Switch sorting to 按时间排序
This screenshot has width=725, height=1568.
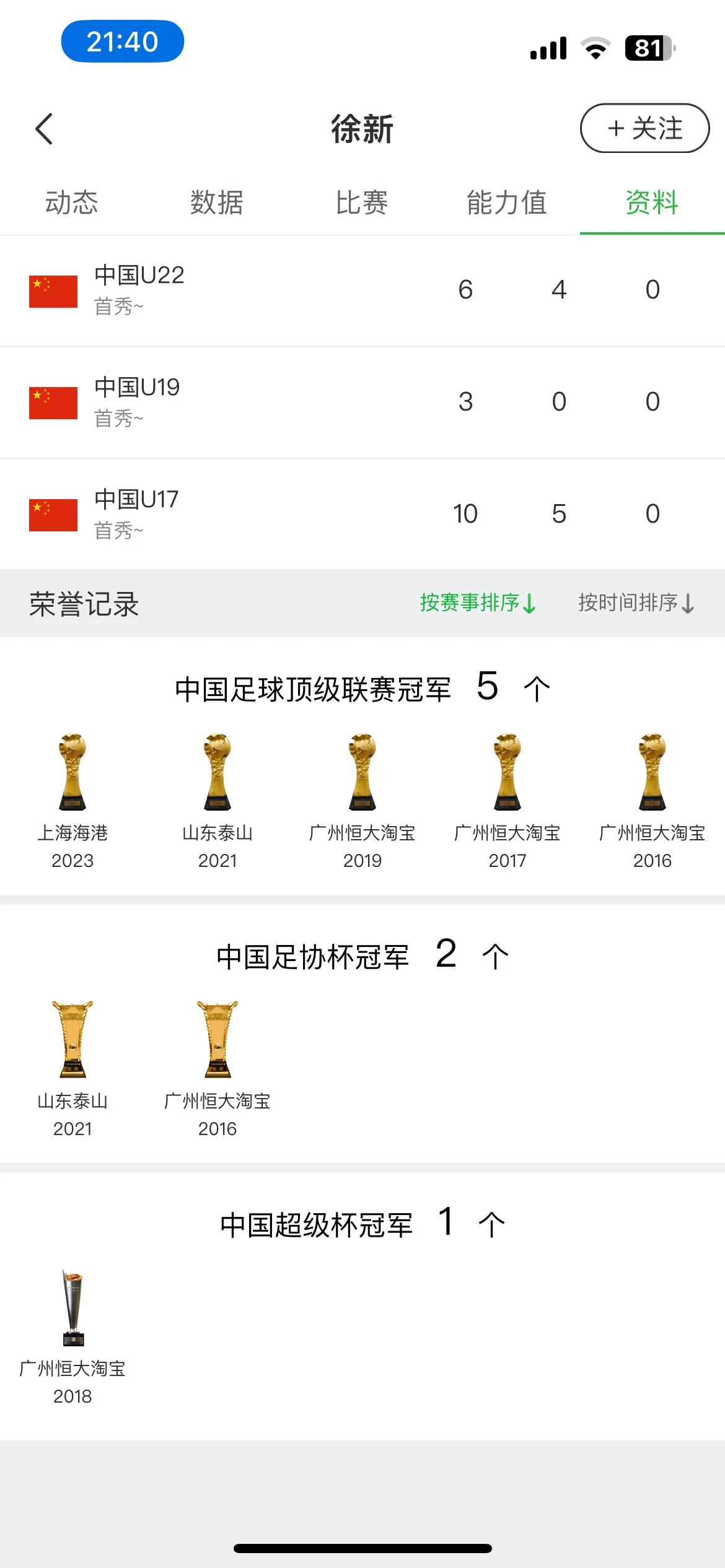click(x=629, y=603)
